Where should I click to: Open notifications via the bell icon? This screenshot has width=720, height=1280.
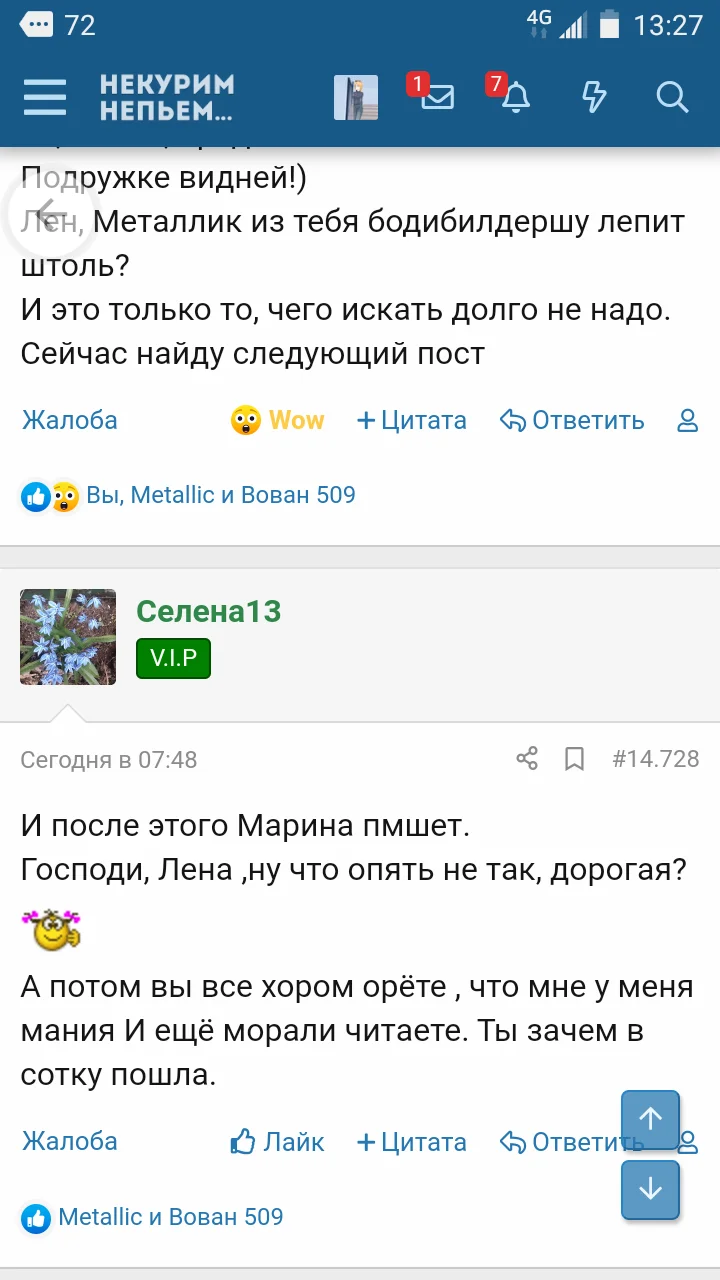pos(515,100)
